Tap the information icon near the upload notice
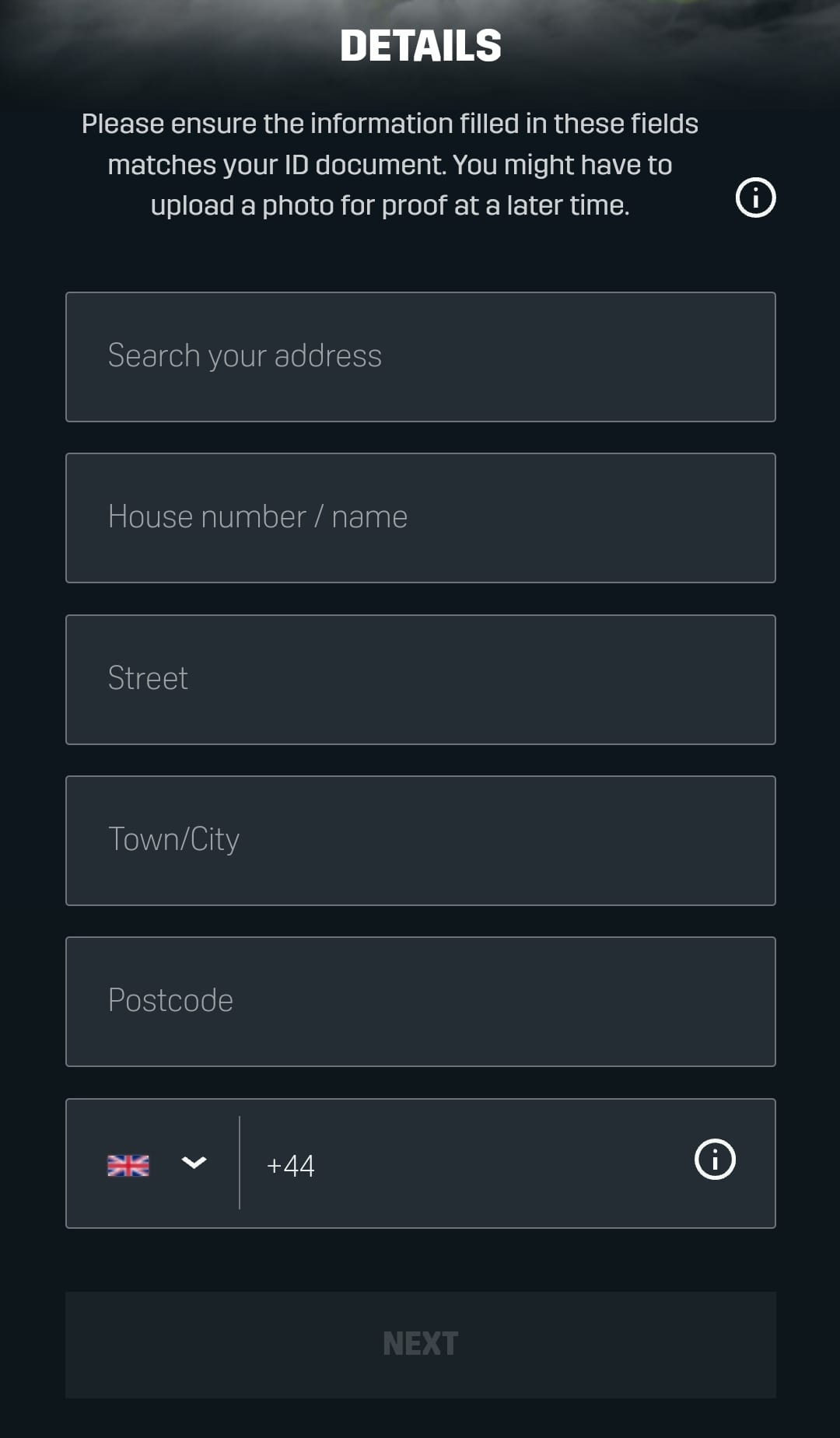The image size is (840, 1438). coord(754,198)
